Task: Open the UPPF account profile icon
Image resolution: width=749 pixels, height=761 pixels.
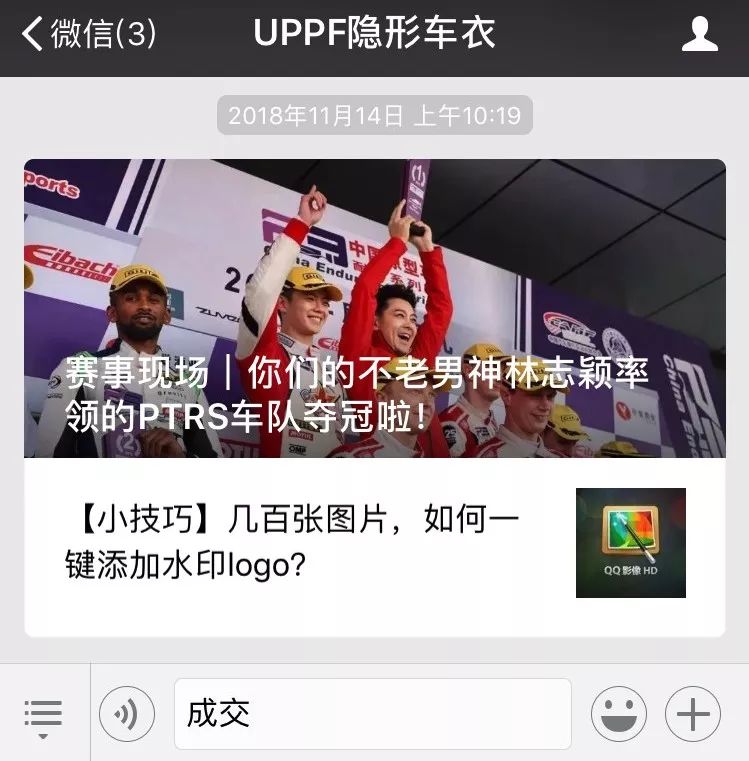Action: [699, 35]
